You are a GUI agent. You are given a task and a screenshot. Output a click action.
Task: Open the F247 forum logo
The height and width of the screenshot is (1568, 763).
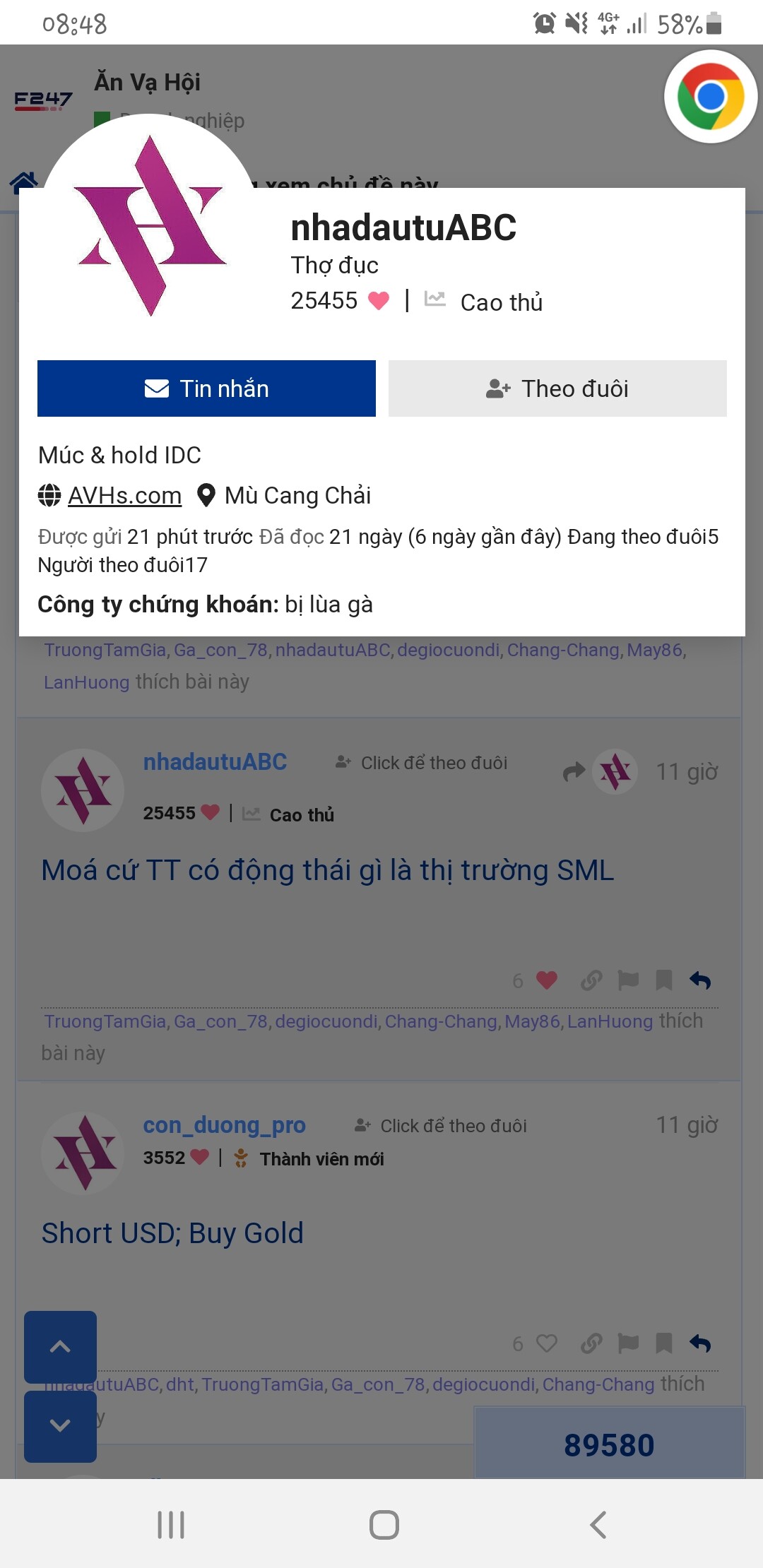coord(43,101)
